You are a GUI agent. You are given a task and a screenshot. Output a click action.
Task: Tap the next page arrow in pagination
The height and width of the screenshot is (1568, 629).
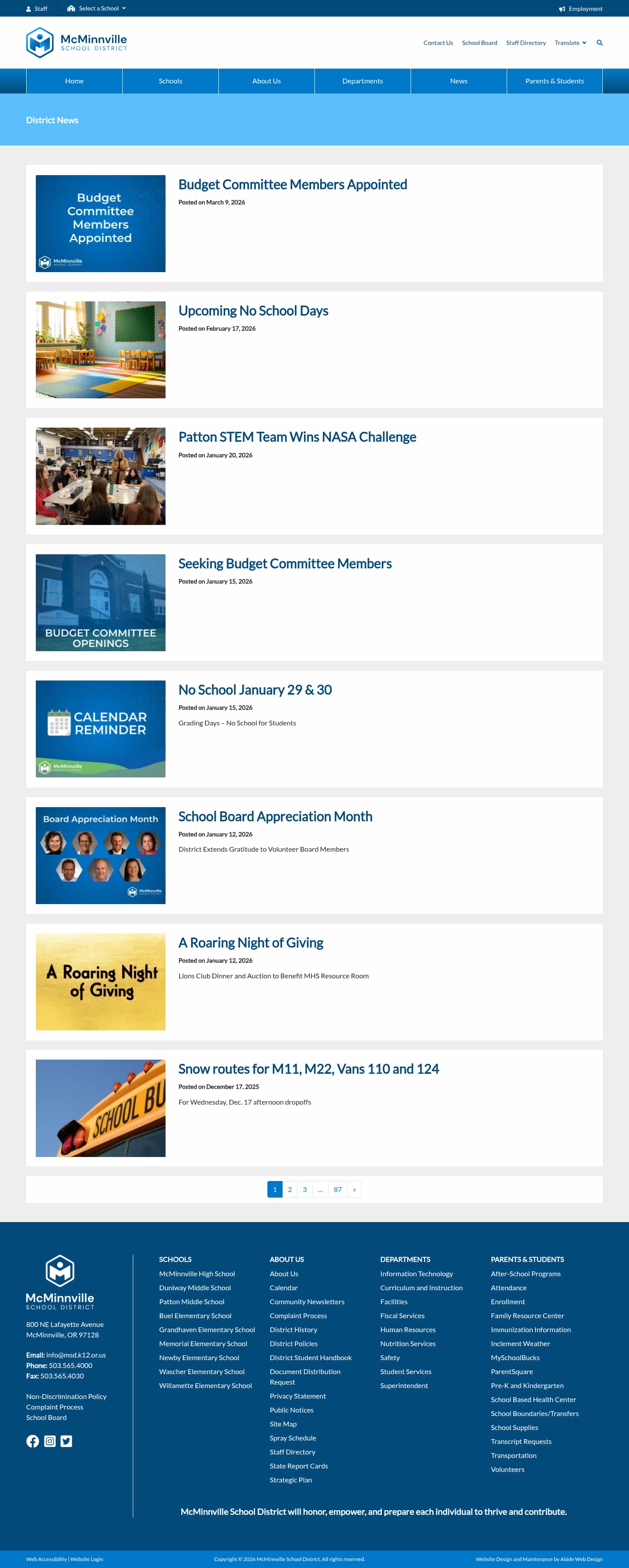[x=354, y=1189]
